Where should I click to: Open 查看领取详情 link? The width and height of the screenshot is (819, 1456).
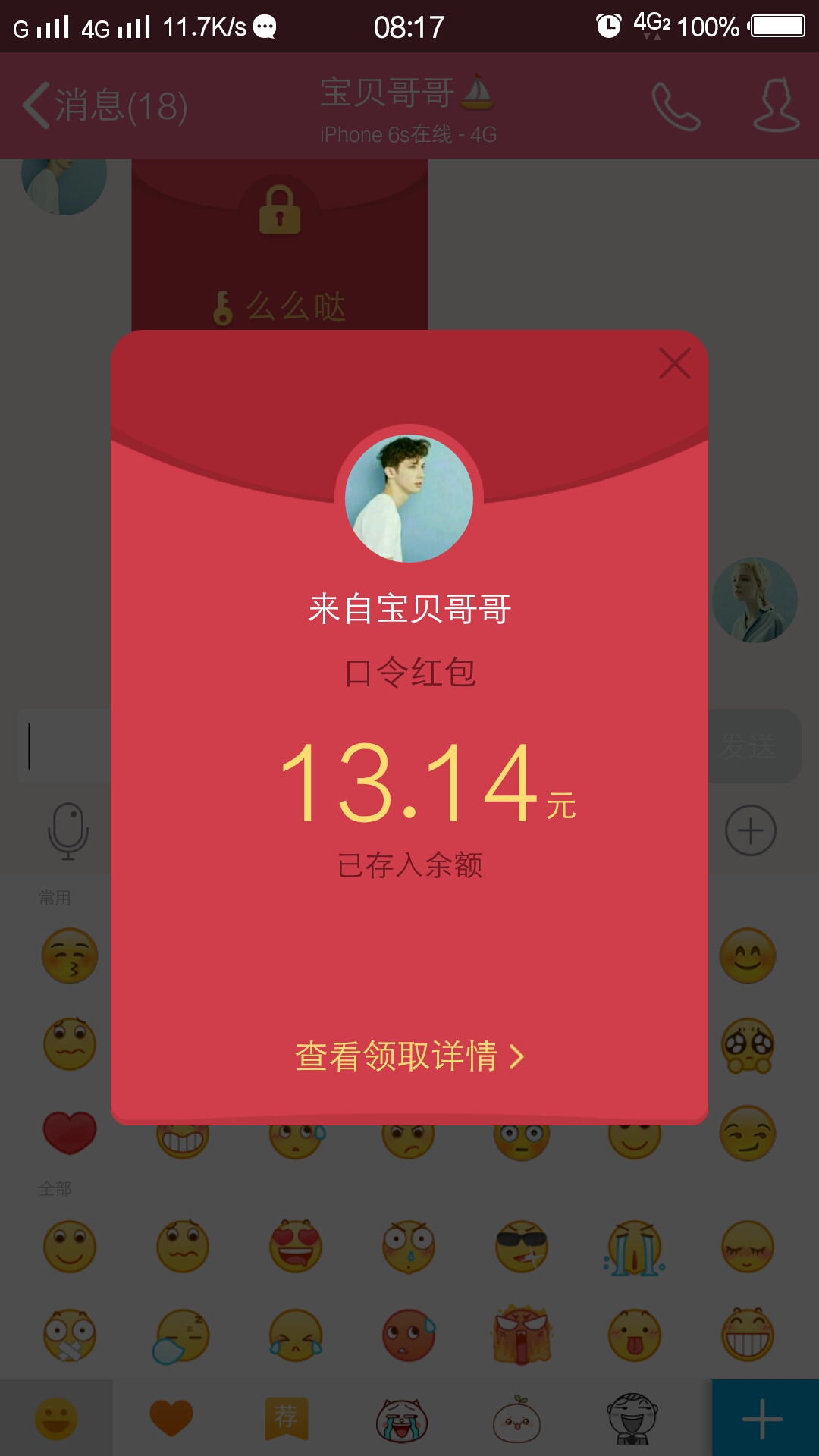pyautogui.click(x=409, y=1056)
